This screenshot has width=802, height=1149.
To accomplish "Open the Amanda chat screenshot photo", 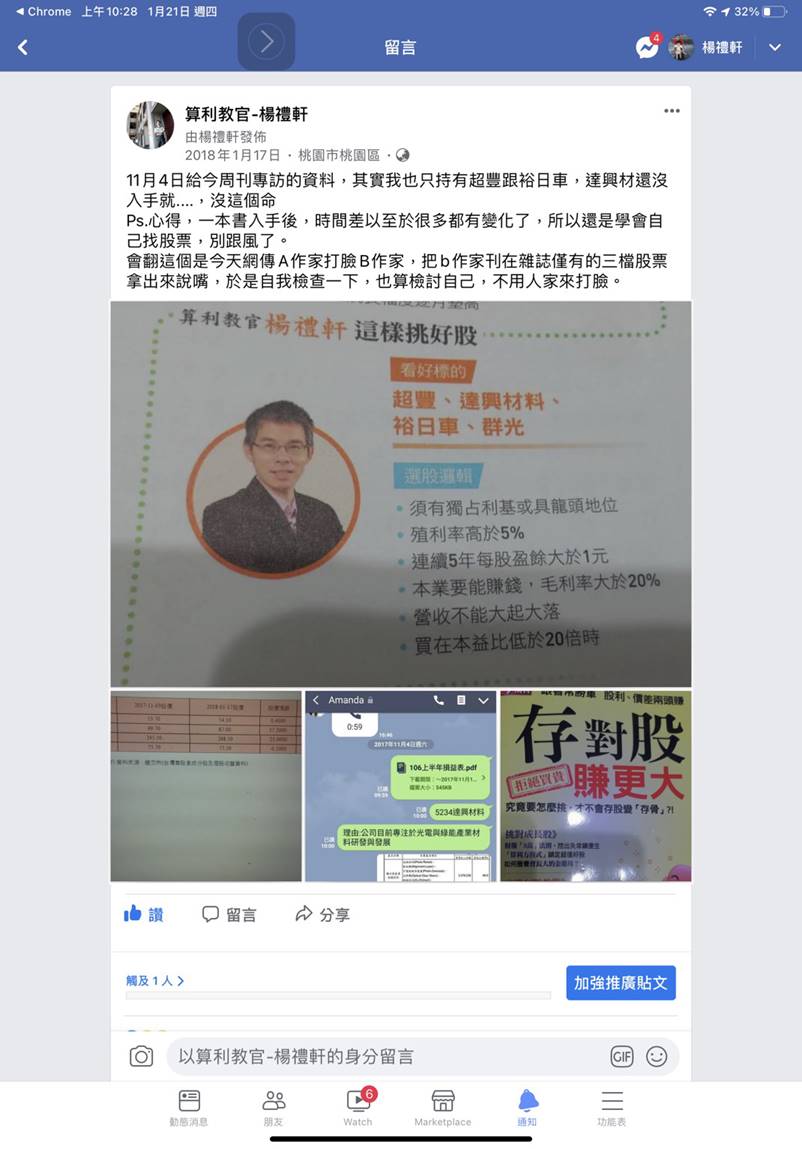I will [x=400, y=786].
